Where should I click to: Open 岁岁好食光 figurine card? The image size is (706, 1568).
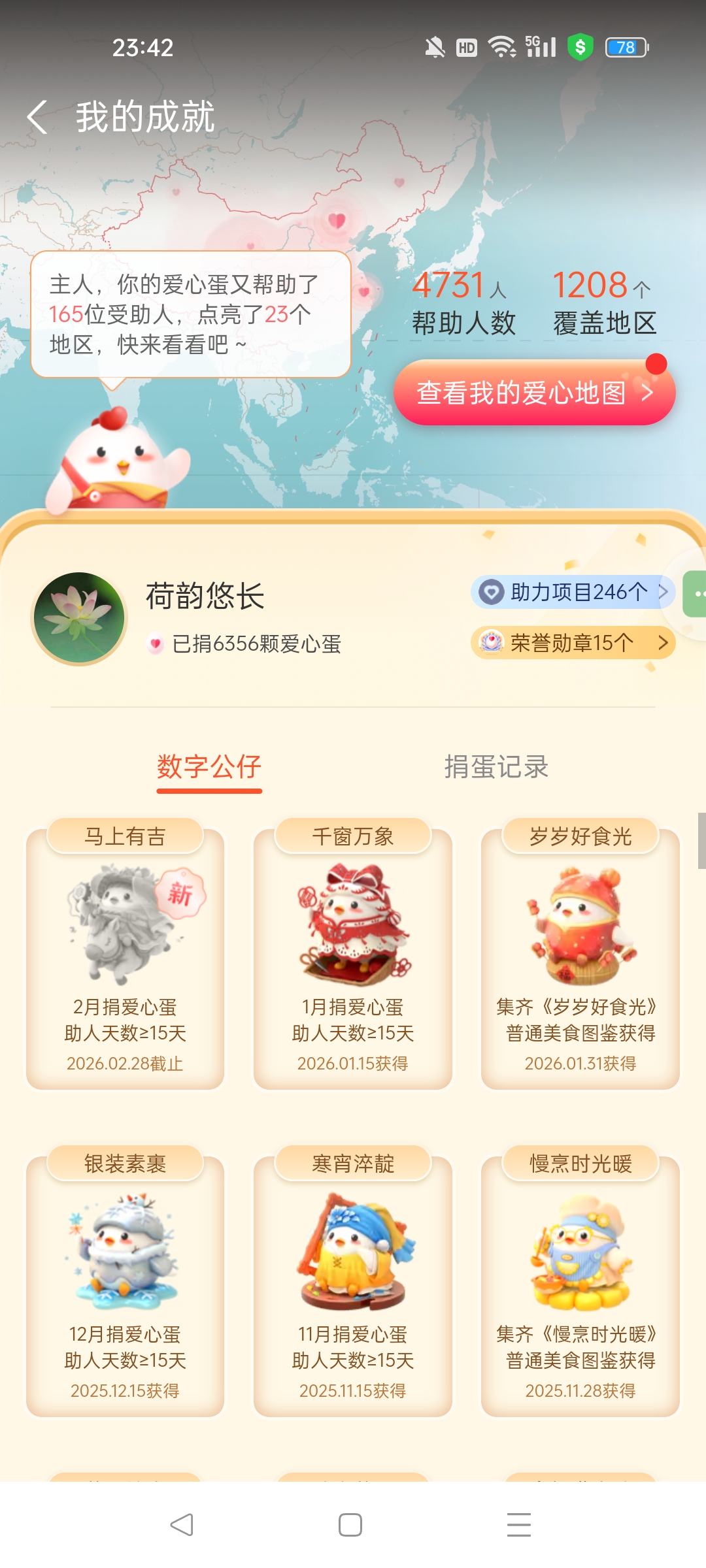coord(580,954)
